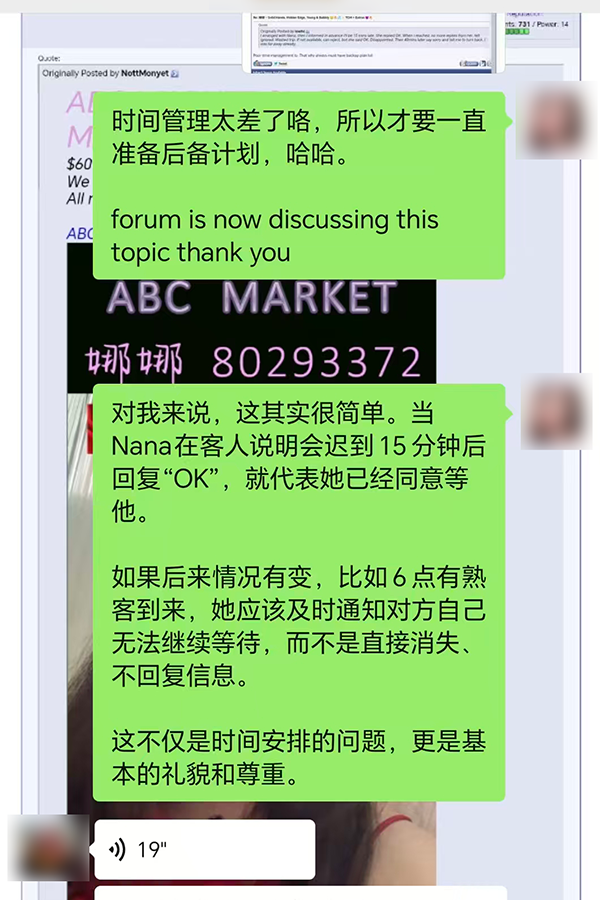
Task: Open the avatar next to the 对我来说 message
Action: 555,411
